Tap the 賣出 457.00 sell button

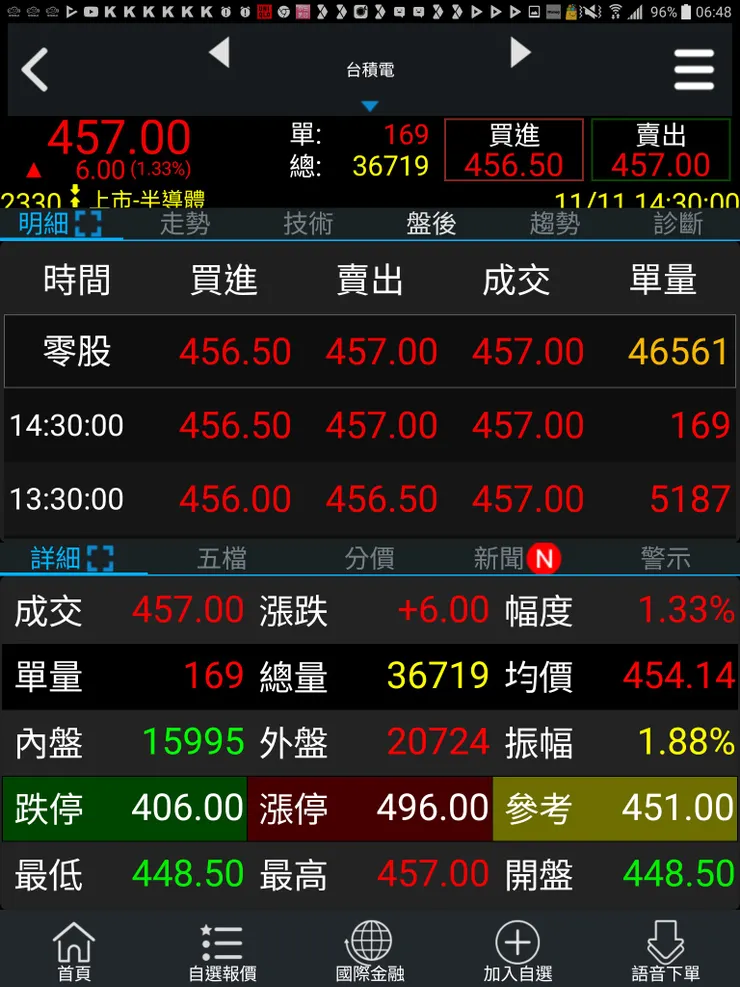point(661,150)
